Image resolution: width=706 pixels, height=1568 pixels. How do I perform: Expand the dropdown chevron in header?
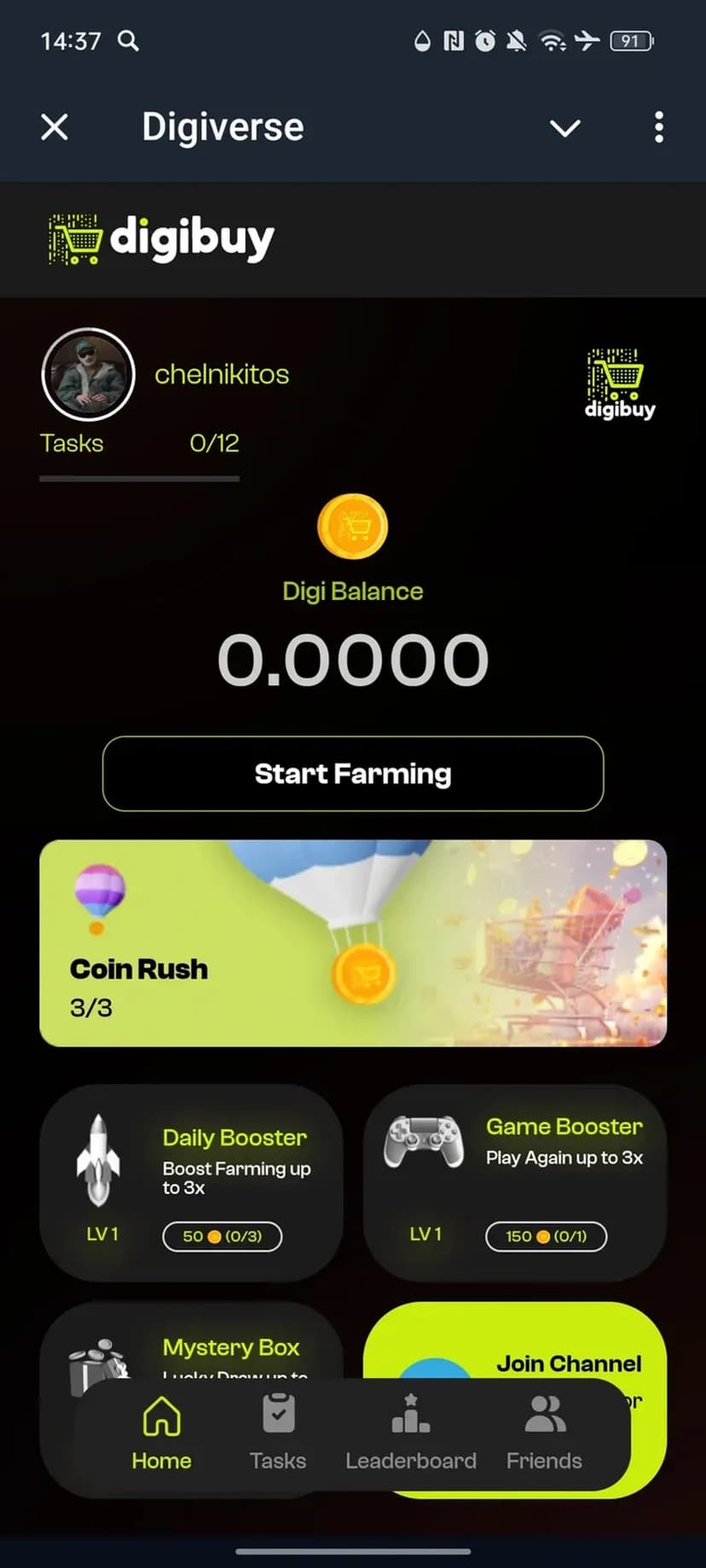coord(564,128)
